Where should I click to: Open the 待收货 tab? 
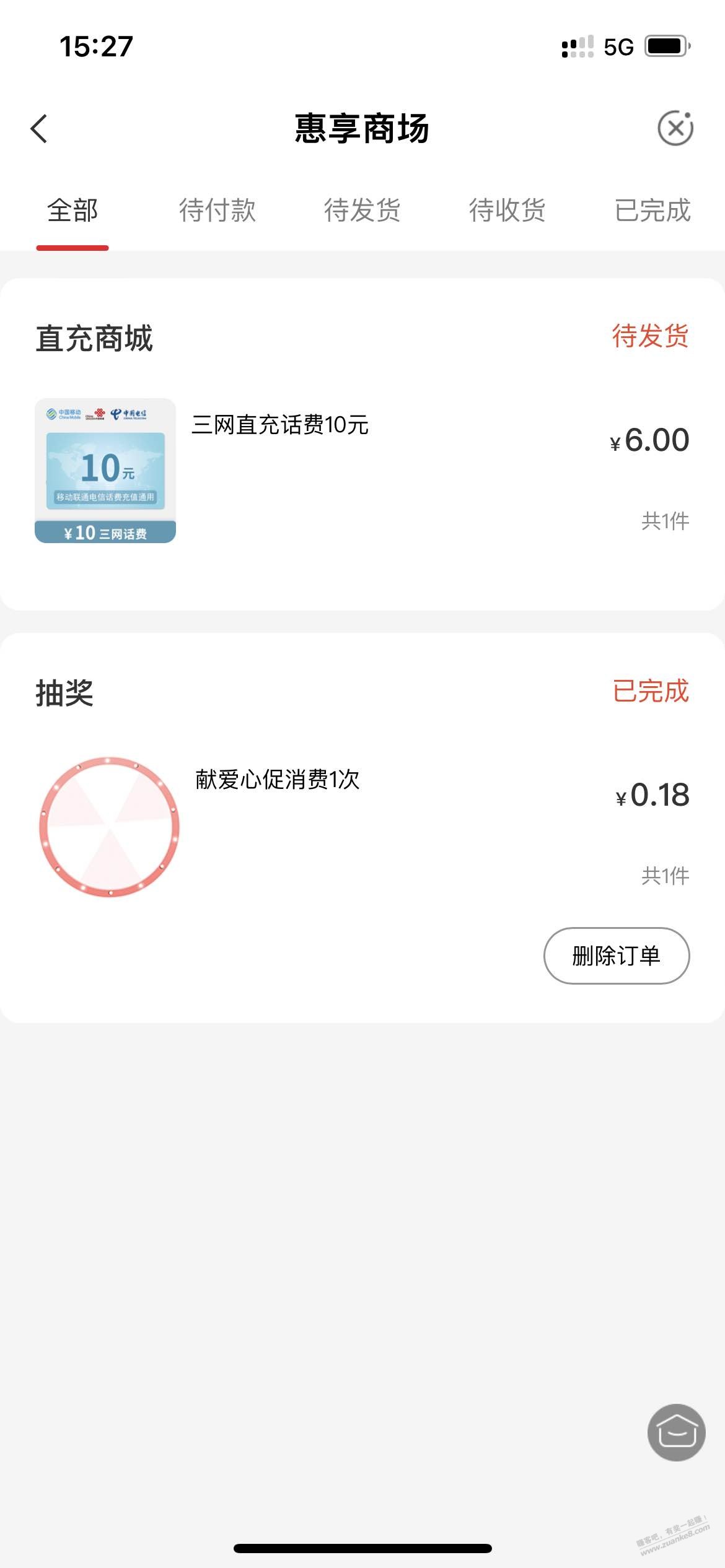pyautogui.click(x=507, y=211)
